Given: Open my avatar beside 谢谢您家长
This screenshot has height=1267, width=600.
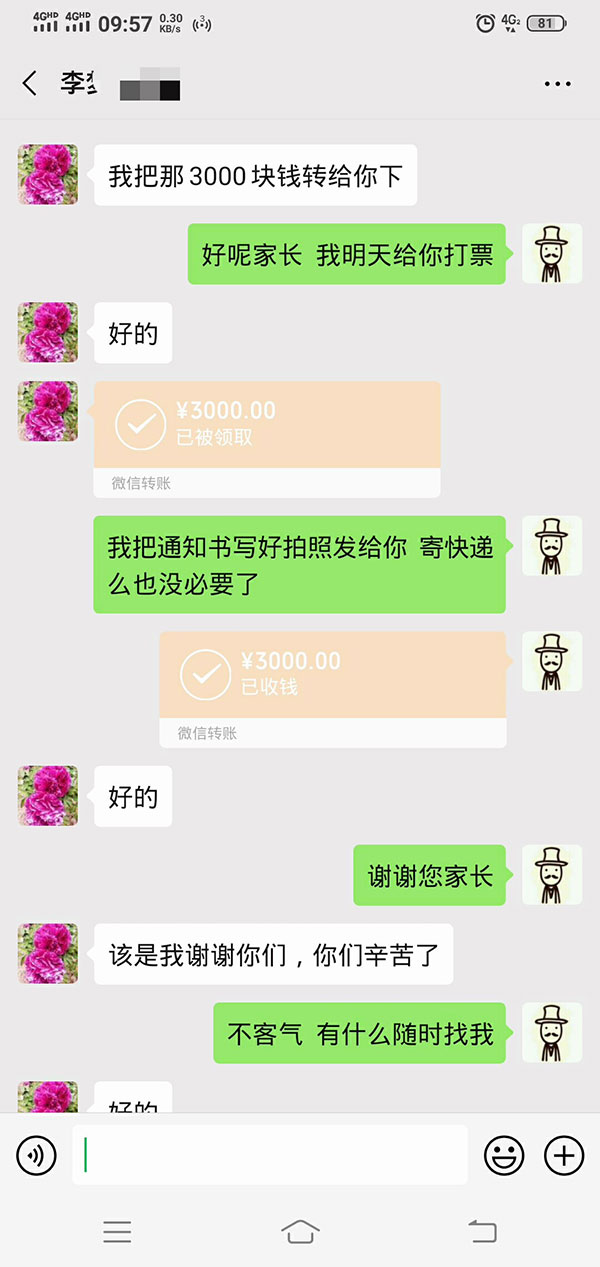Looking at the screenshot, I should point(552,875).
